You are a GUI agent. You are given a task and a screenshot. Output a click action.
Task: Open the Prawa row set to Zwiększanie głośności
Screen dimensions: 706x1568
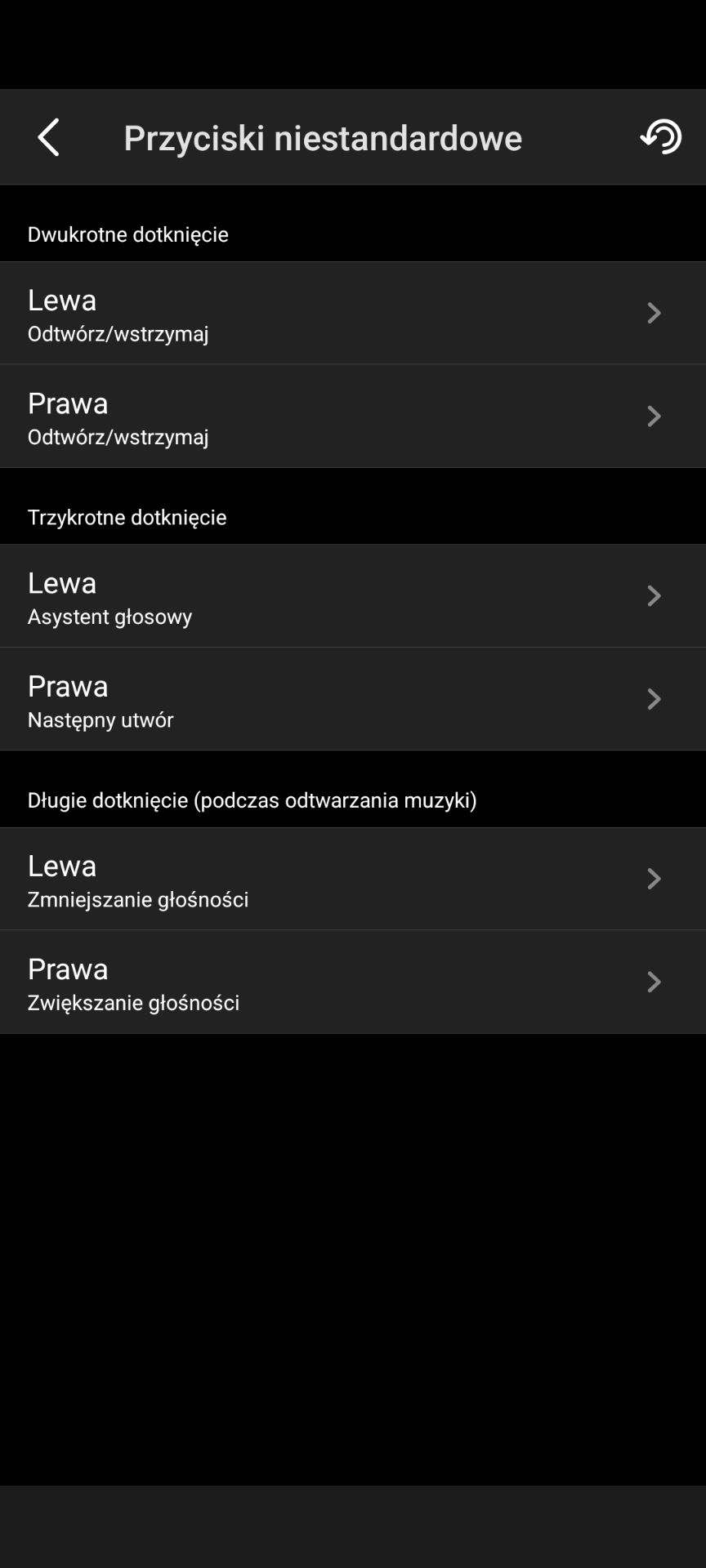[353, 982]
